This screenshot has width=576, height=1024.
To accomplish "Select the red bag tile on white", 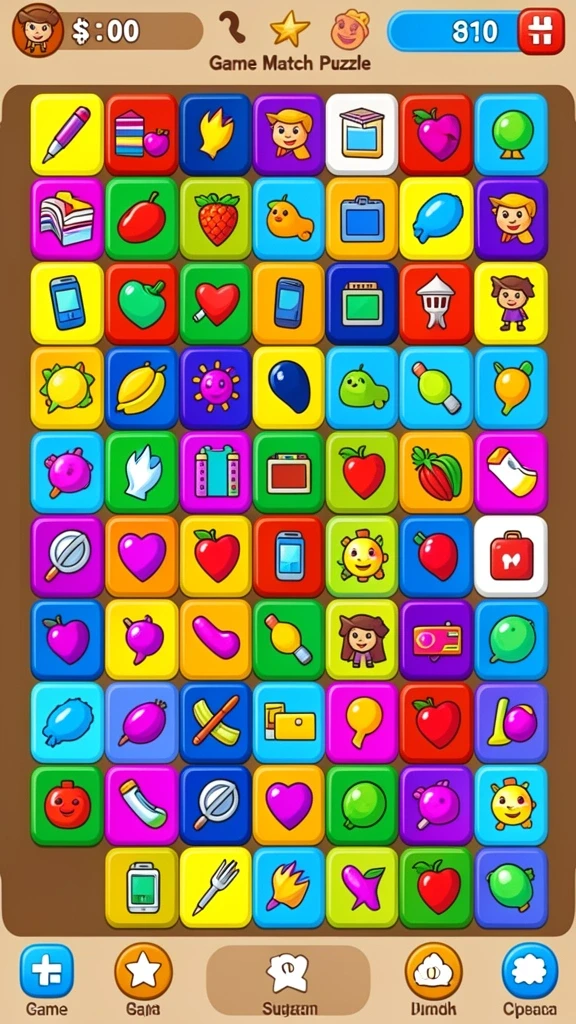I will tap(511, 556).
